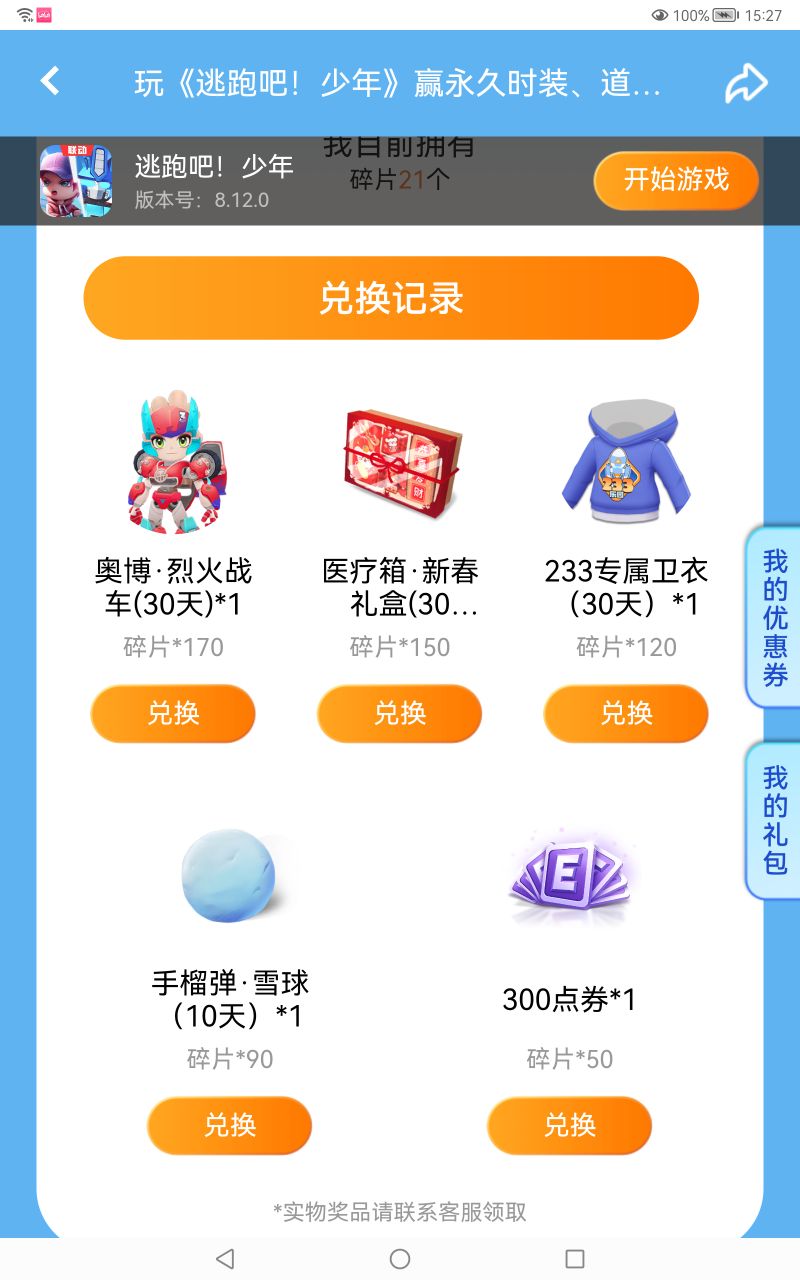Tap the 开始游戏 button
Image resolution: width=800 pixels, height=1280 pixels.
676,180
